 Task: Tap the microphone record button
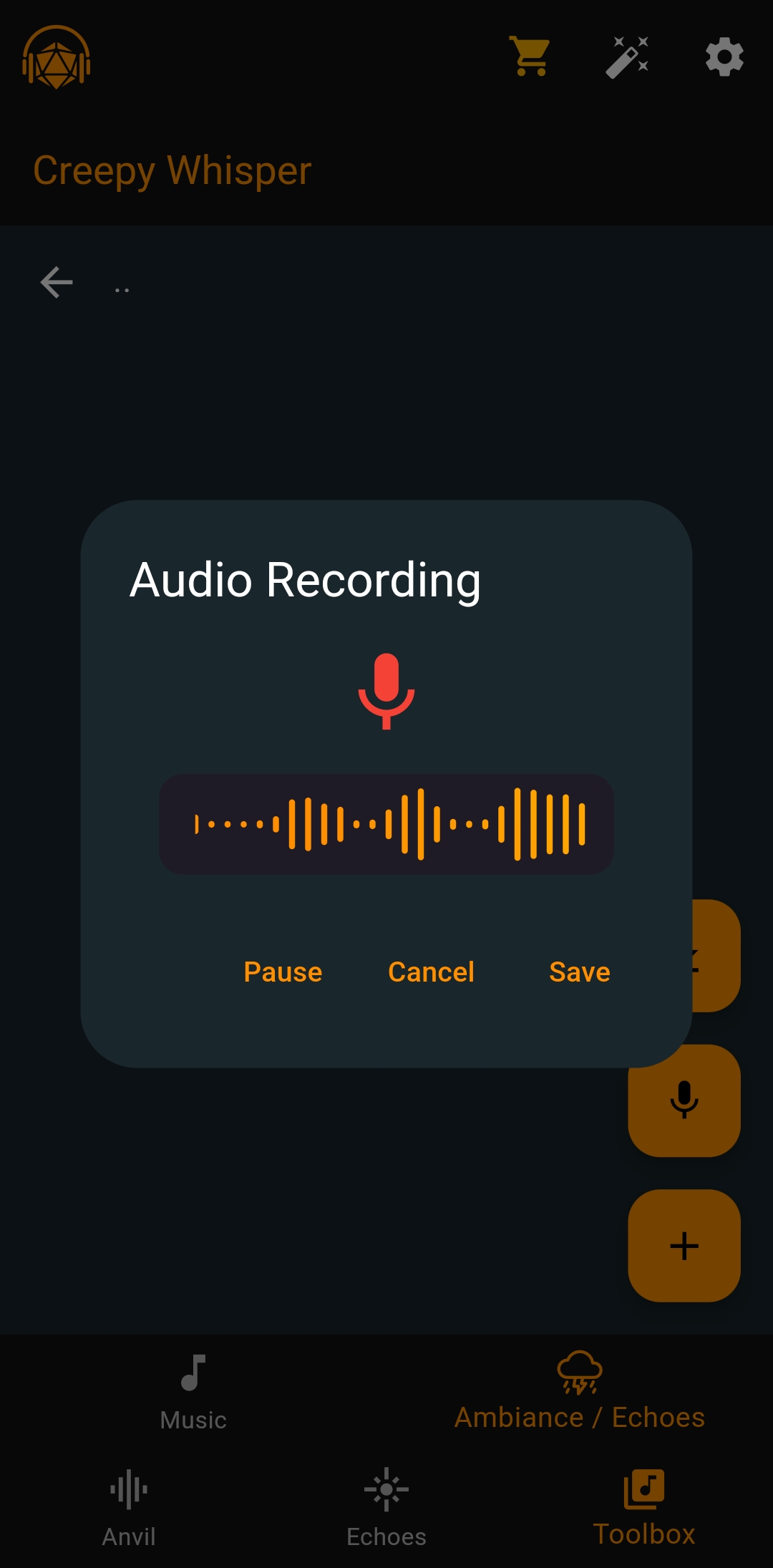coord(684,1100)
